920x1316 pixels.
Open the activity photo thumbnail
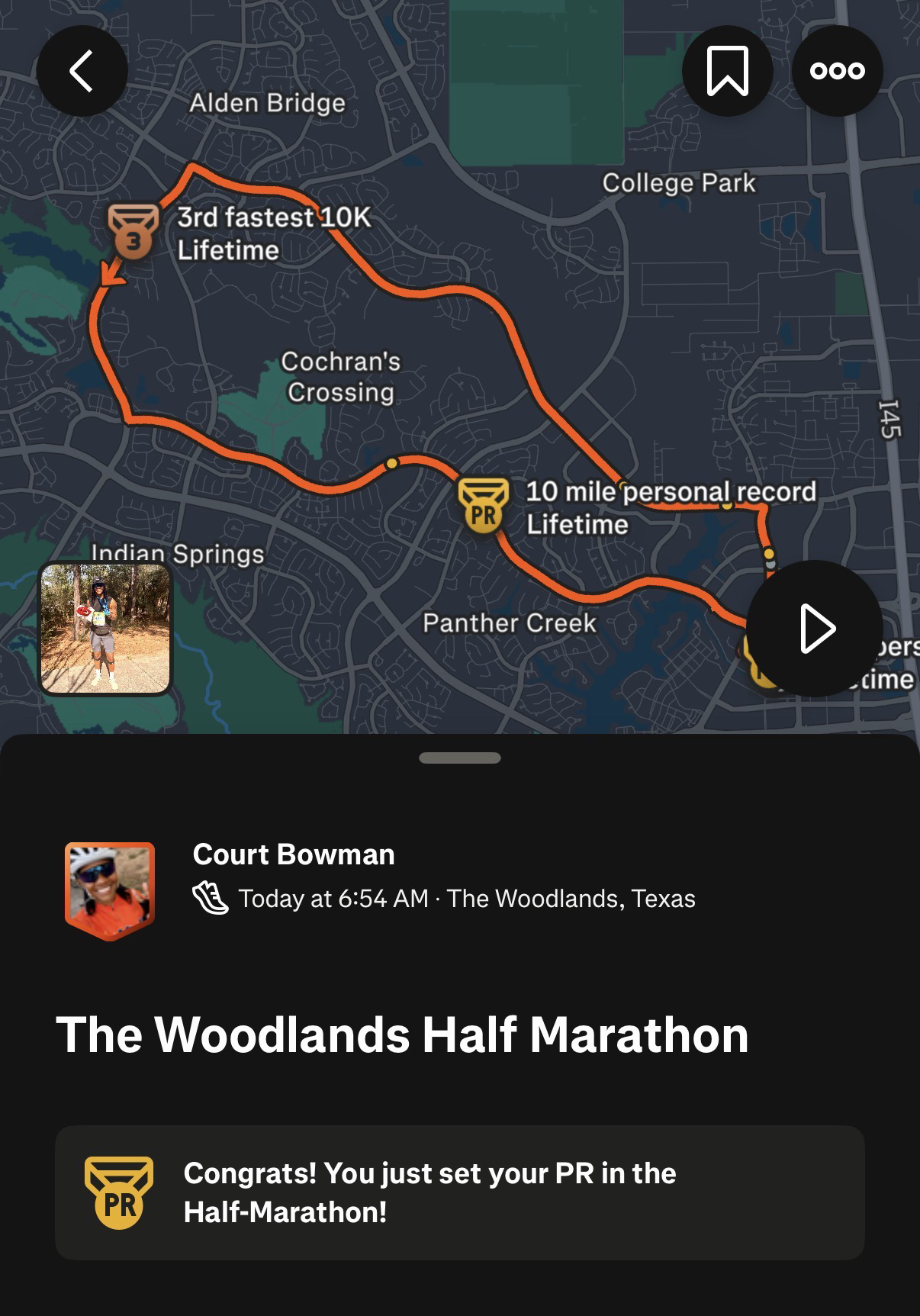click(x=105, y=629)
